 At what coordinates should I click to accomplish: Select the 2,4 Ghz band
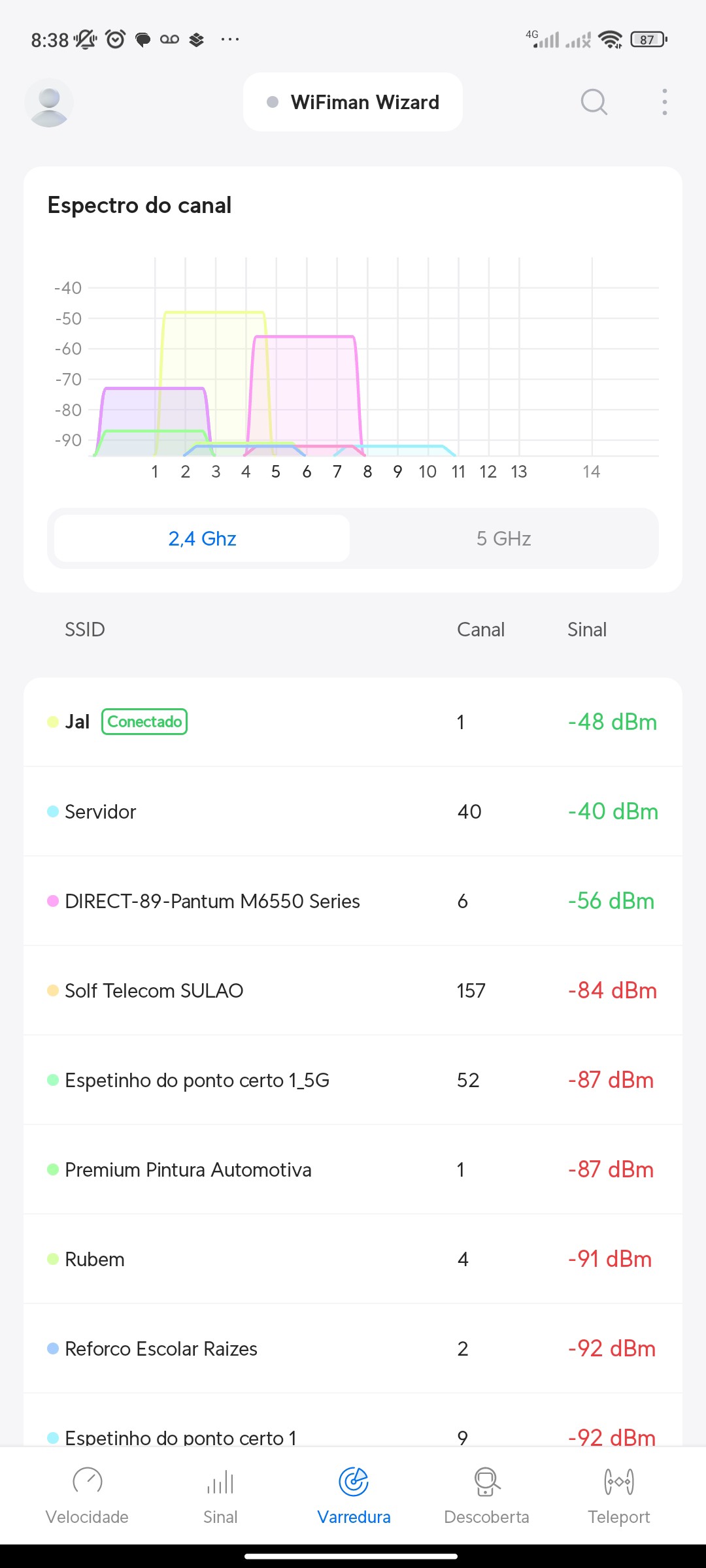(x=202, y=538)
